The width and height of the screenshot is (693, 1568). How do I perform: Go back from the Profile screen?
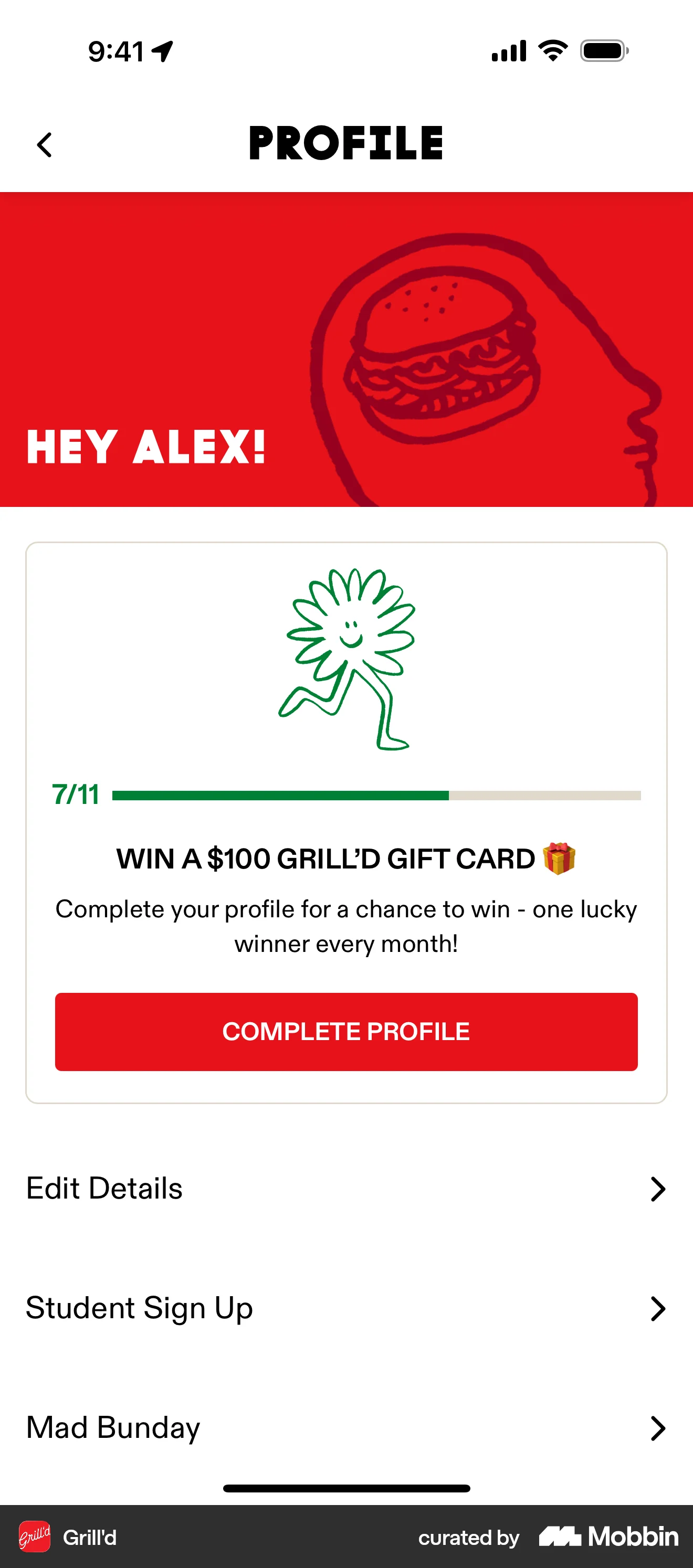coord(45,145)
